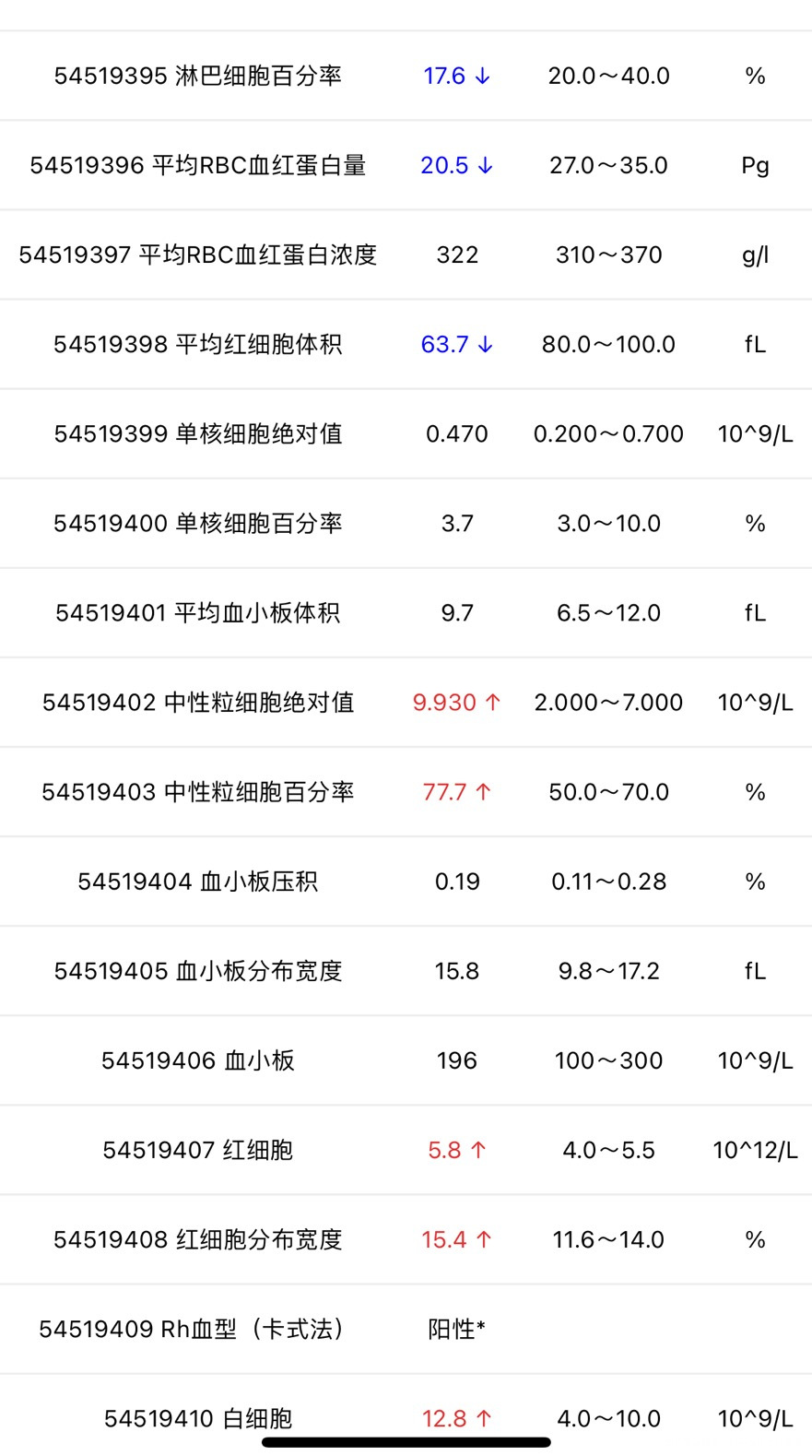
Task: Click the up arrow next to 红细胞 5.8
Action: pos(479,1149)
